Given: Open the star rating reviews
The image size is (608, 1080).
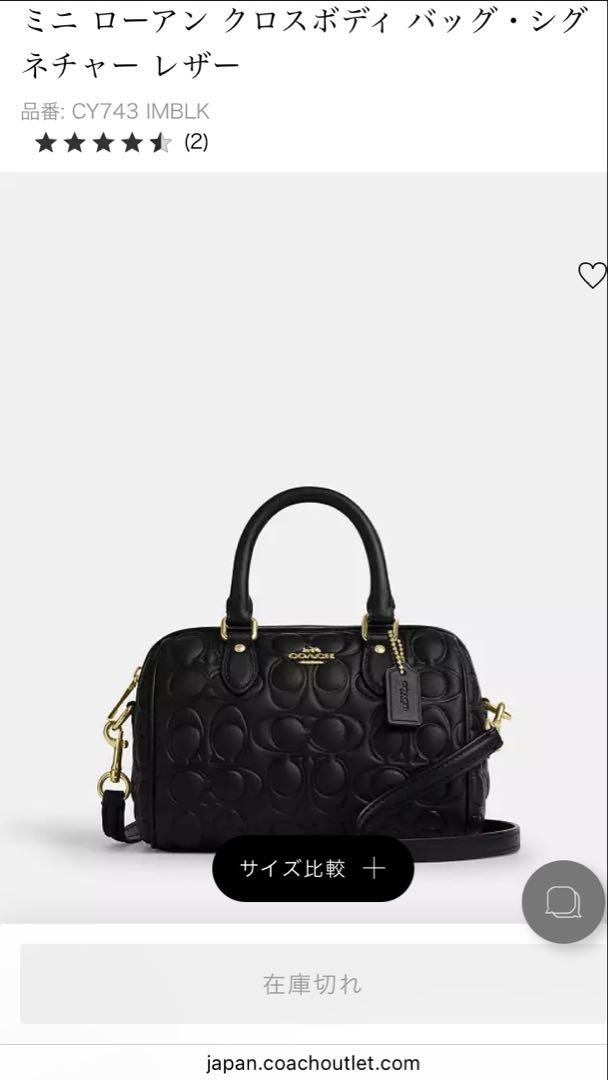Looking at the screenshot, I should 121,143.
